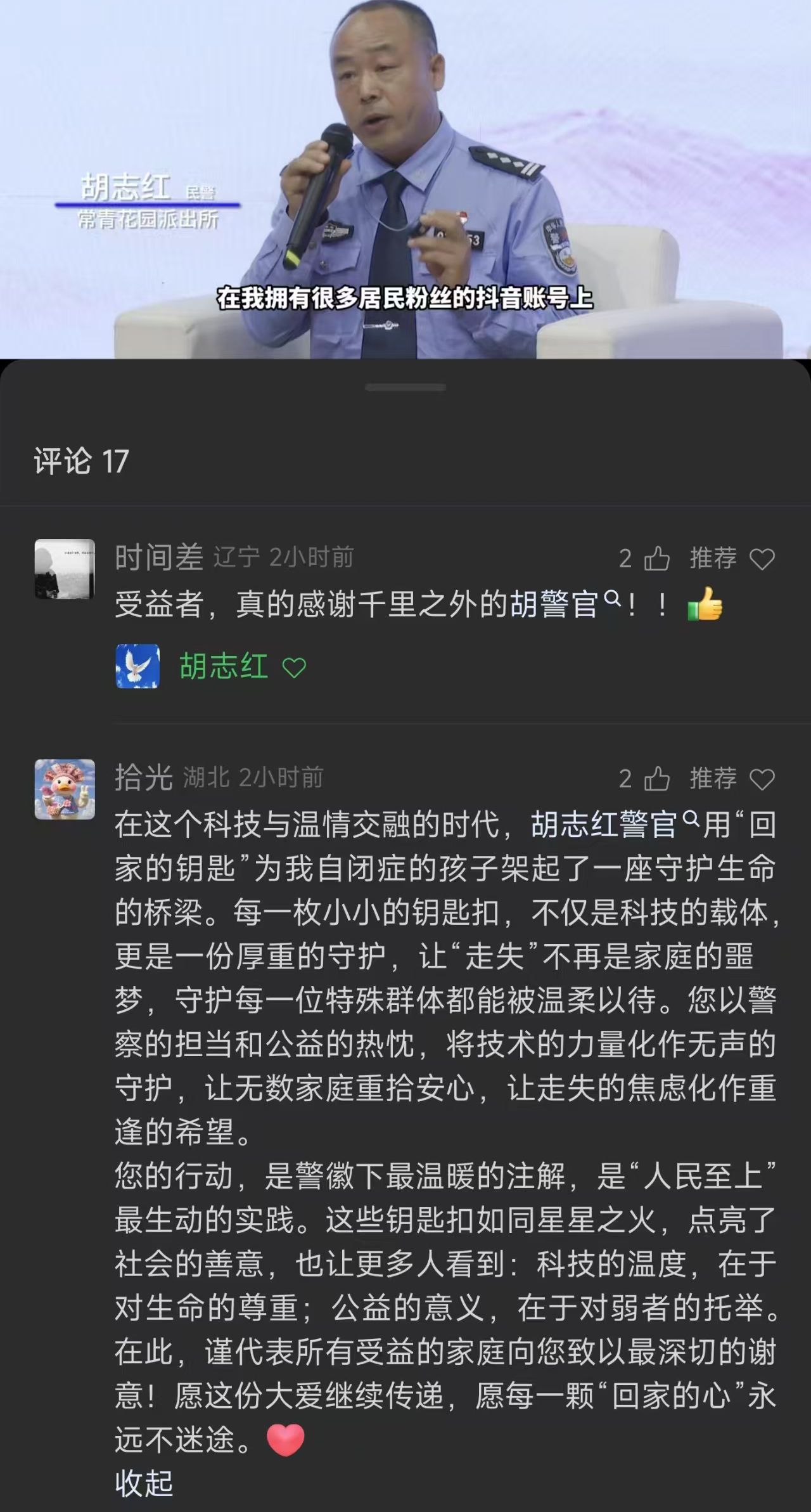
Task: Collapse the long comment with 收起
Action: [x=144, y=1483]
